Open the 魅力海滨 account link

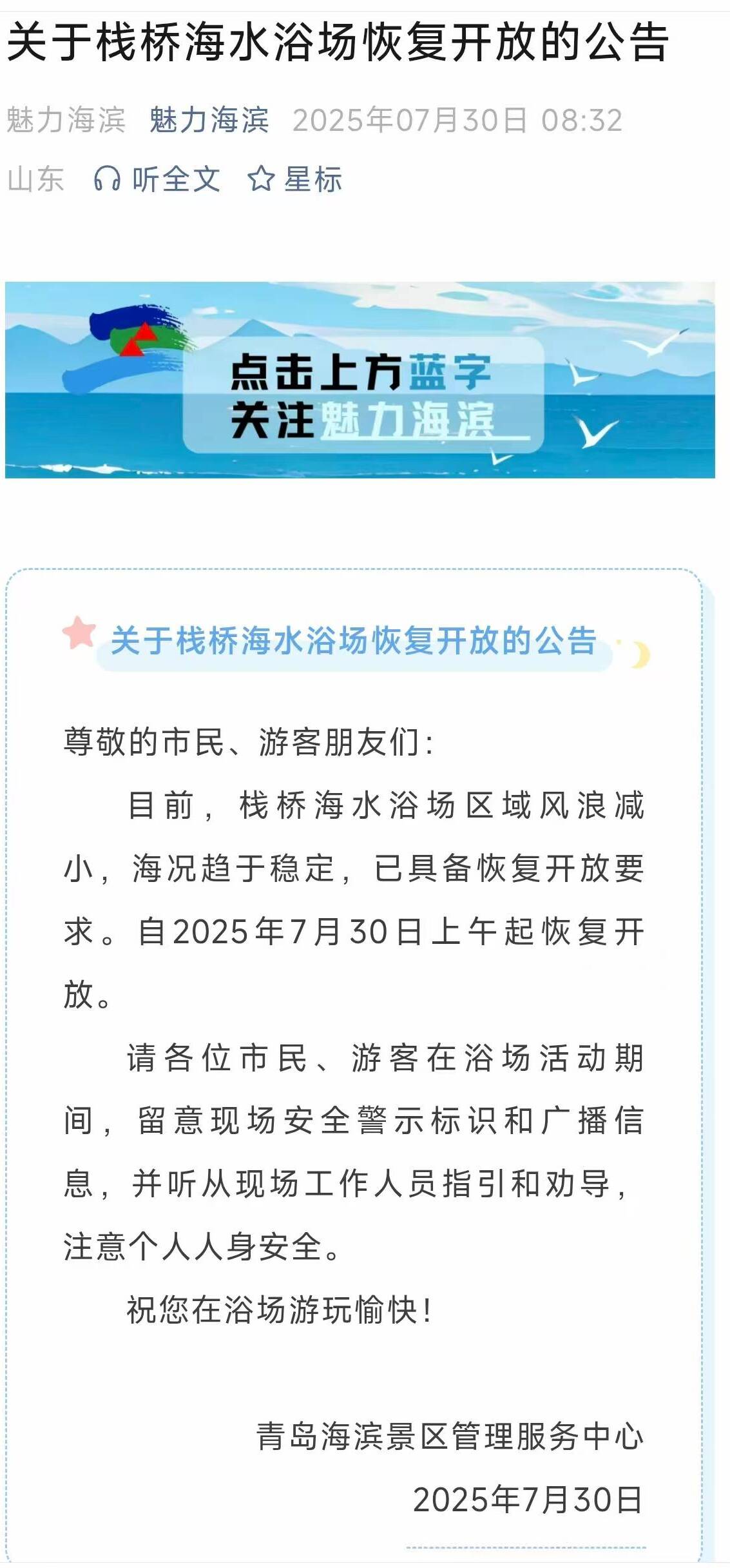[x=209, y=121]
